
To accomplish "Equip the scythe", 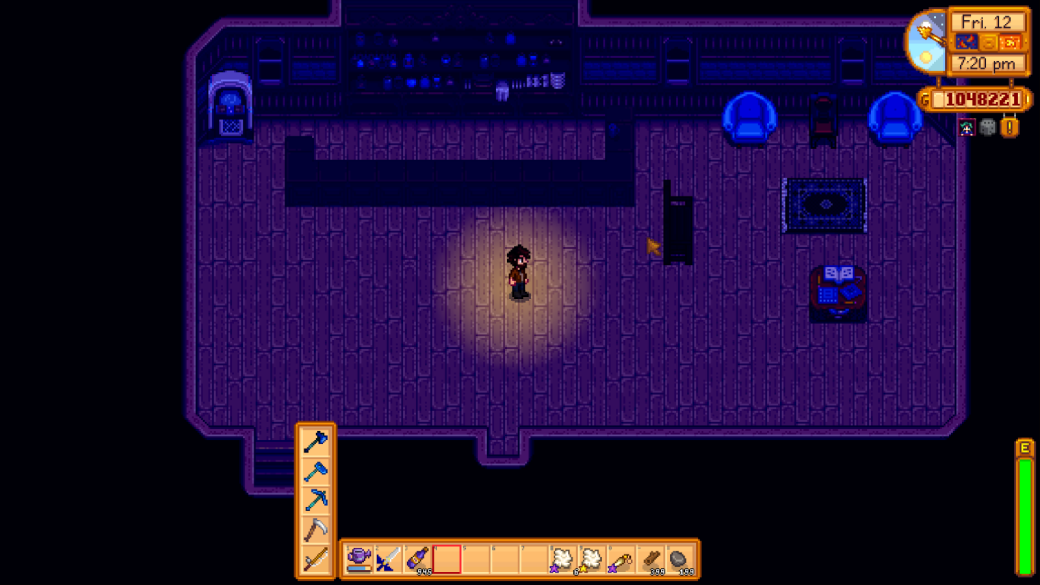I will pos(316,528).
